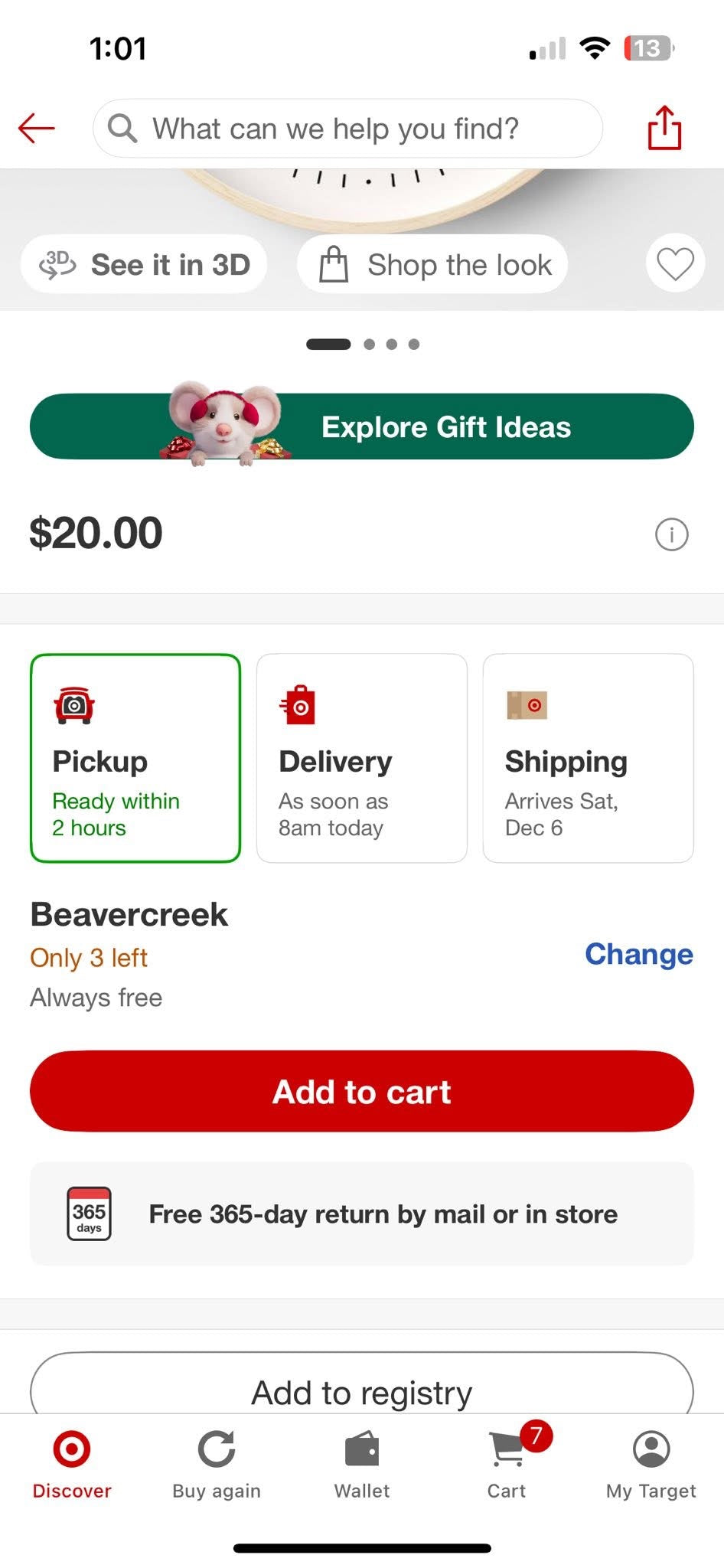View the item in 3D
This screenshot has height=1568, width=724.
click(x=144, y=264)
